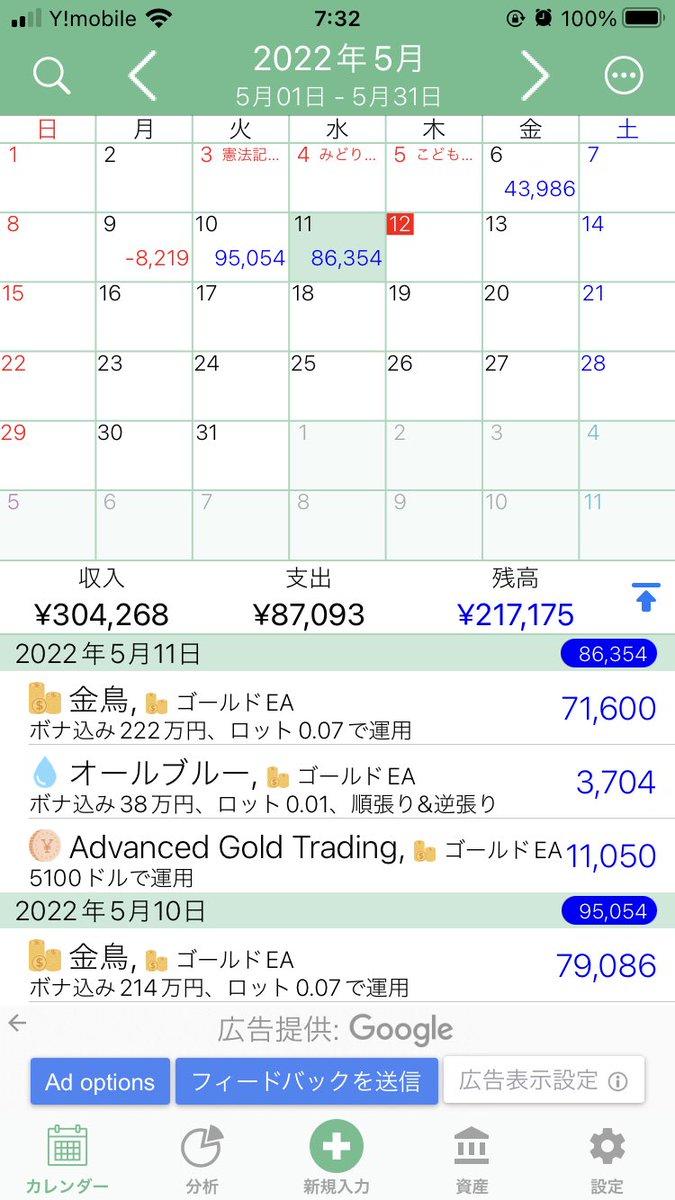Viewport: 675px width, 1200px height.
Task: Switch to the 資産 tab
Action: 472,1160
